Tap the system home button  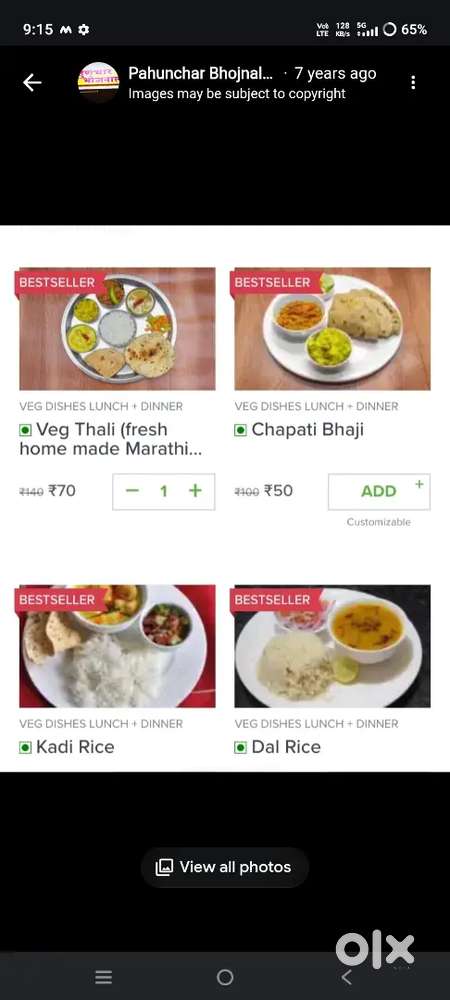[x=224, y=977]
